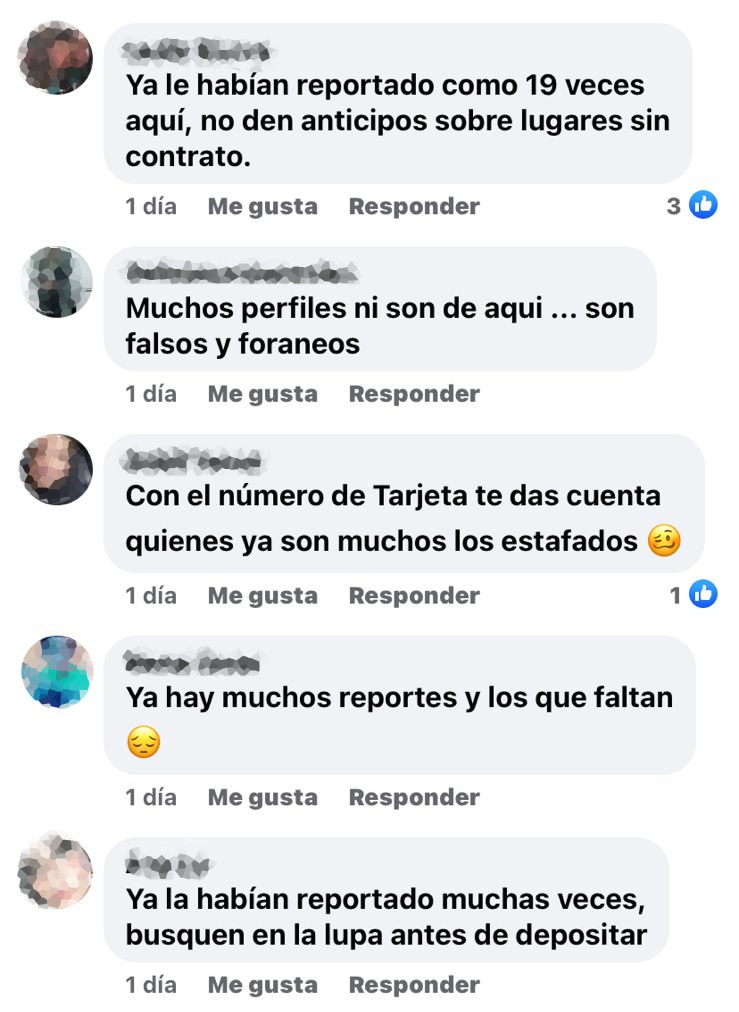Reply to the comment about anticipos sin contrato

(x=414, y=207)
